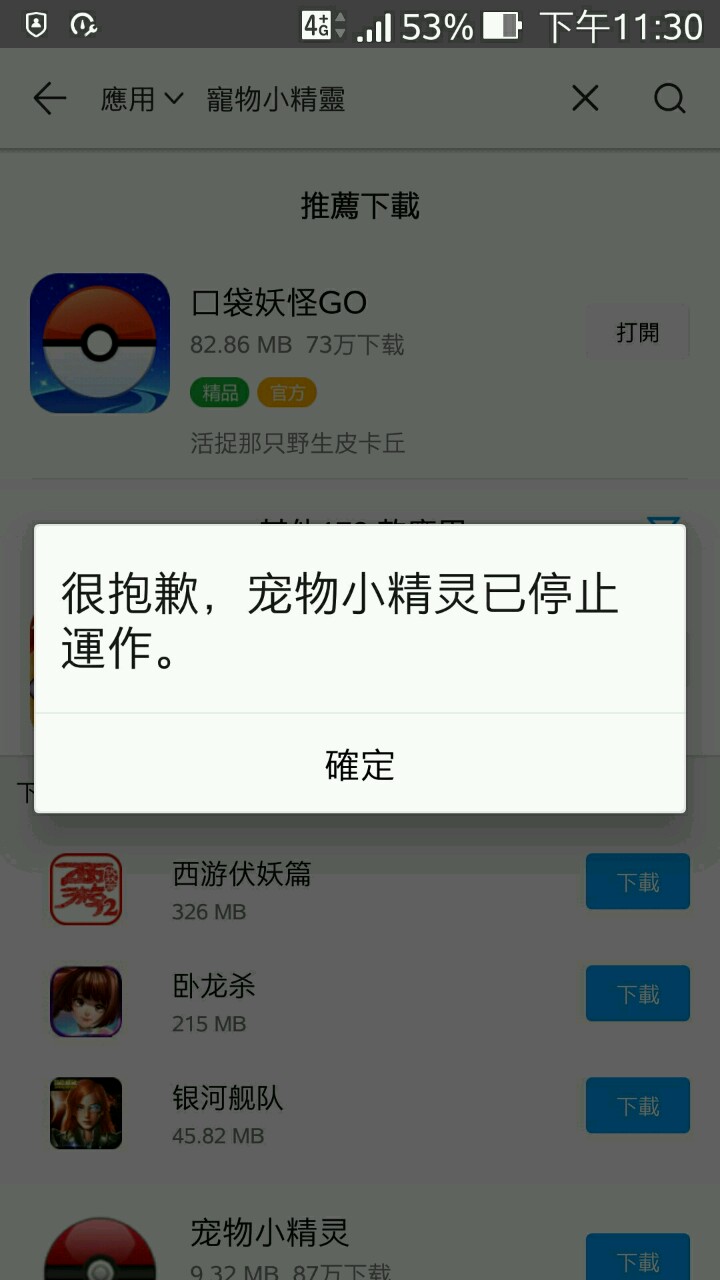Image resolution: width=720 pixels, height=1280 pixels.
Task: Tap 確定 to dismiss the crash dialog
Action: pos(360,765)
